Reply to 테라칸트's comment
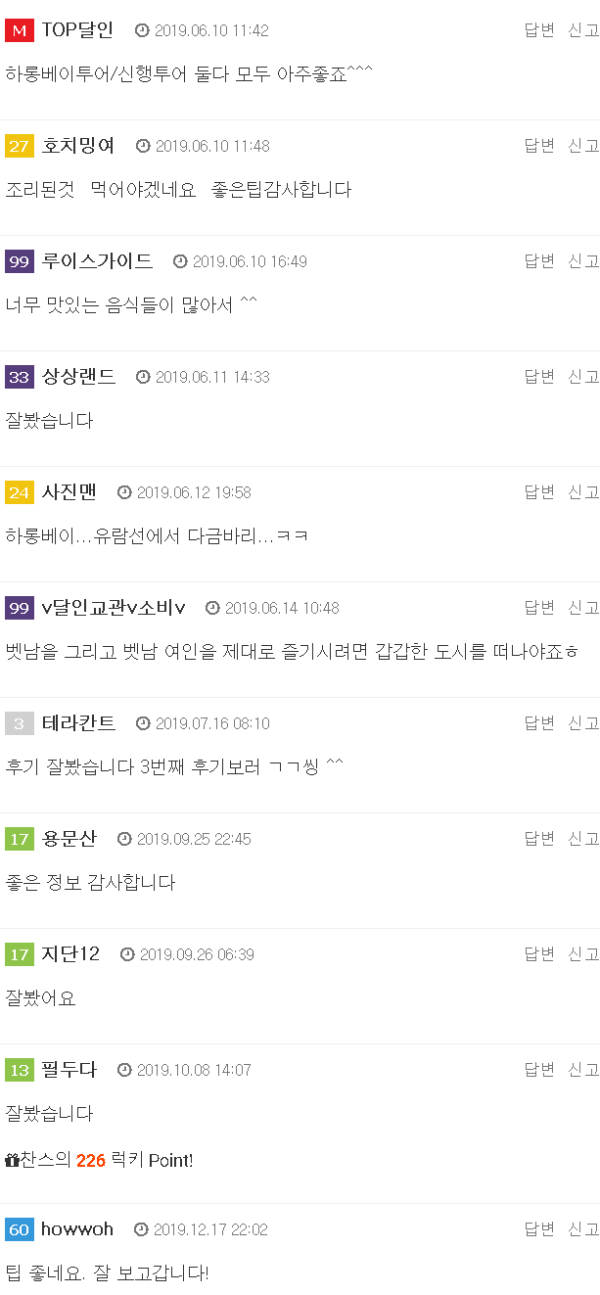The width and height of the screenshot is (600, 1295). click(x=539, y=723)
